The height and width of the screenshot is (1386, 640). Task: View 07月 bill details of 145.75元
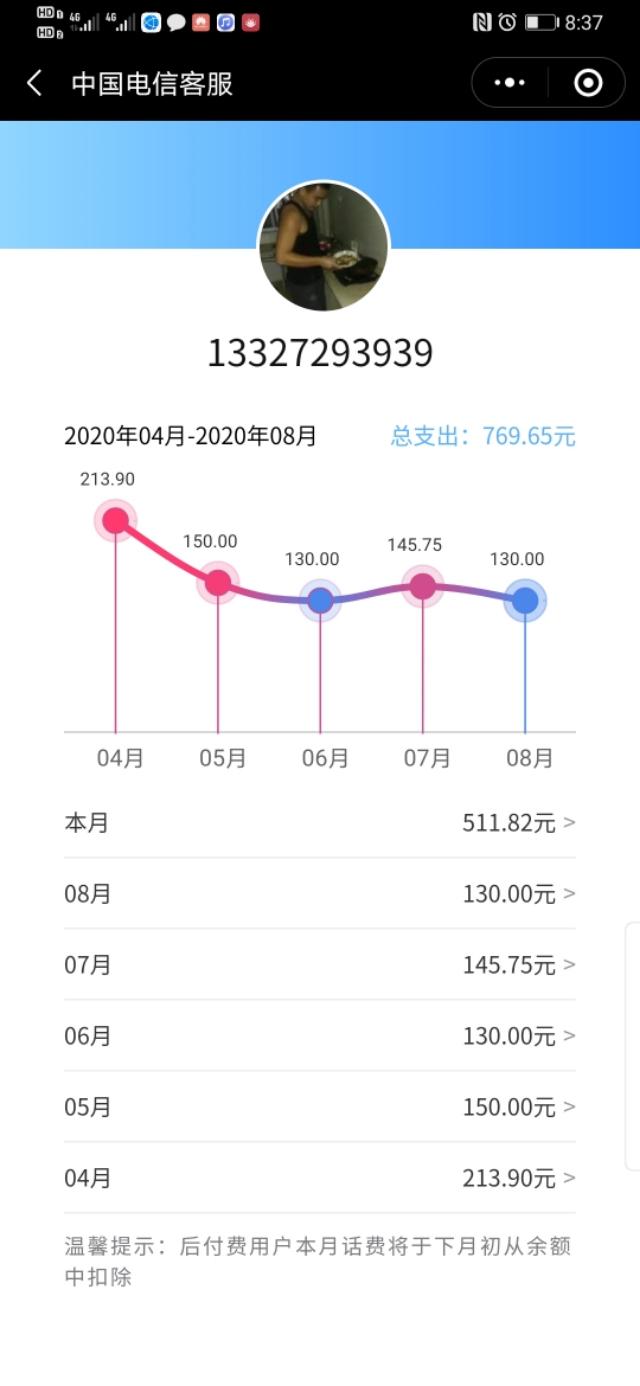320,965
